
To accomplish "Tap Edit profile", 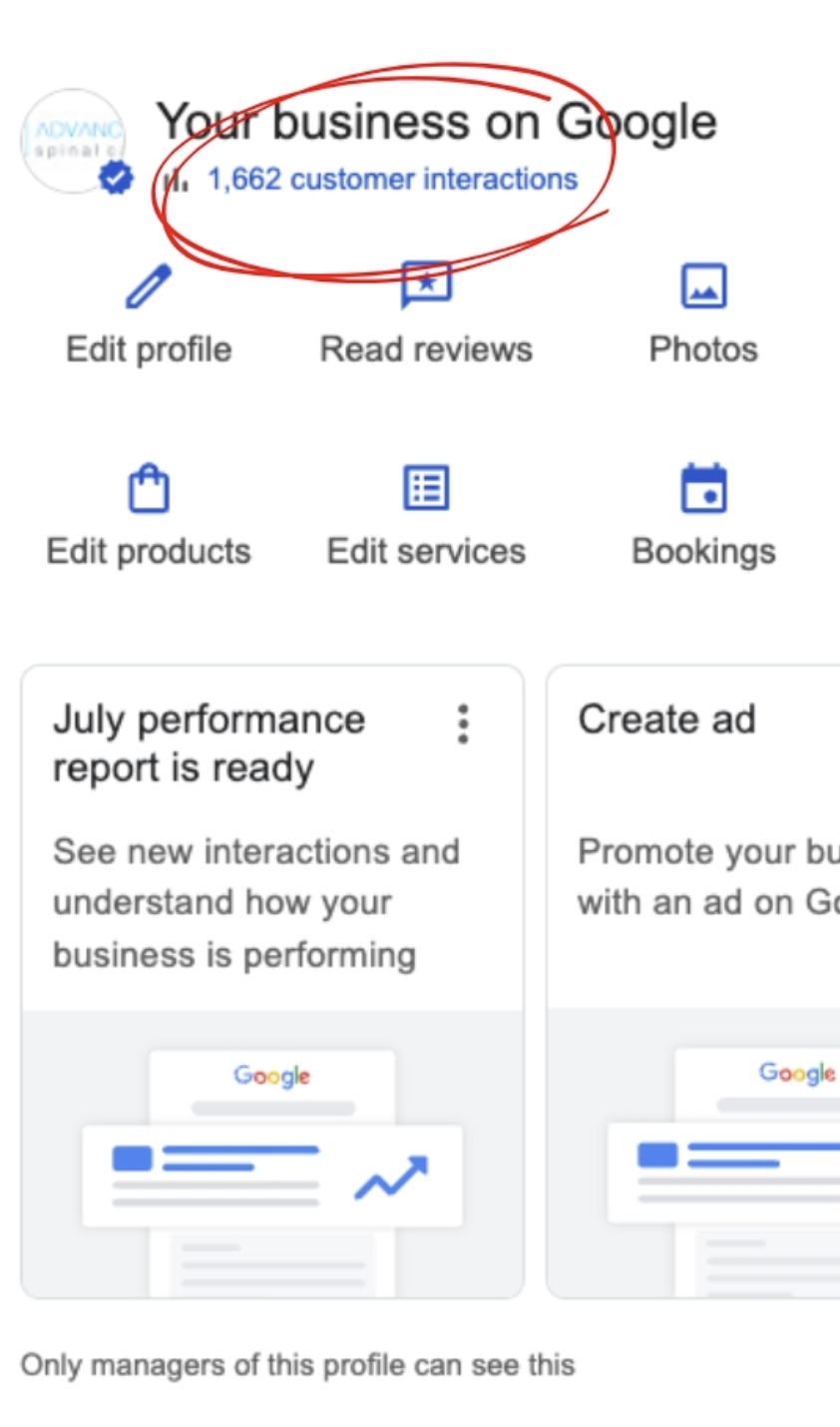I will [x=149, y=313].
